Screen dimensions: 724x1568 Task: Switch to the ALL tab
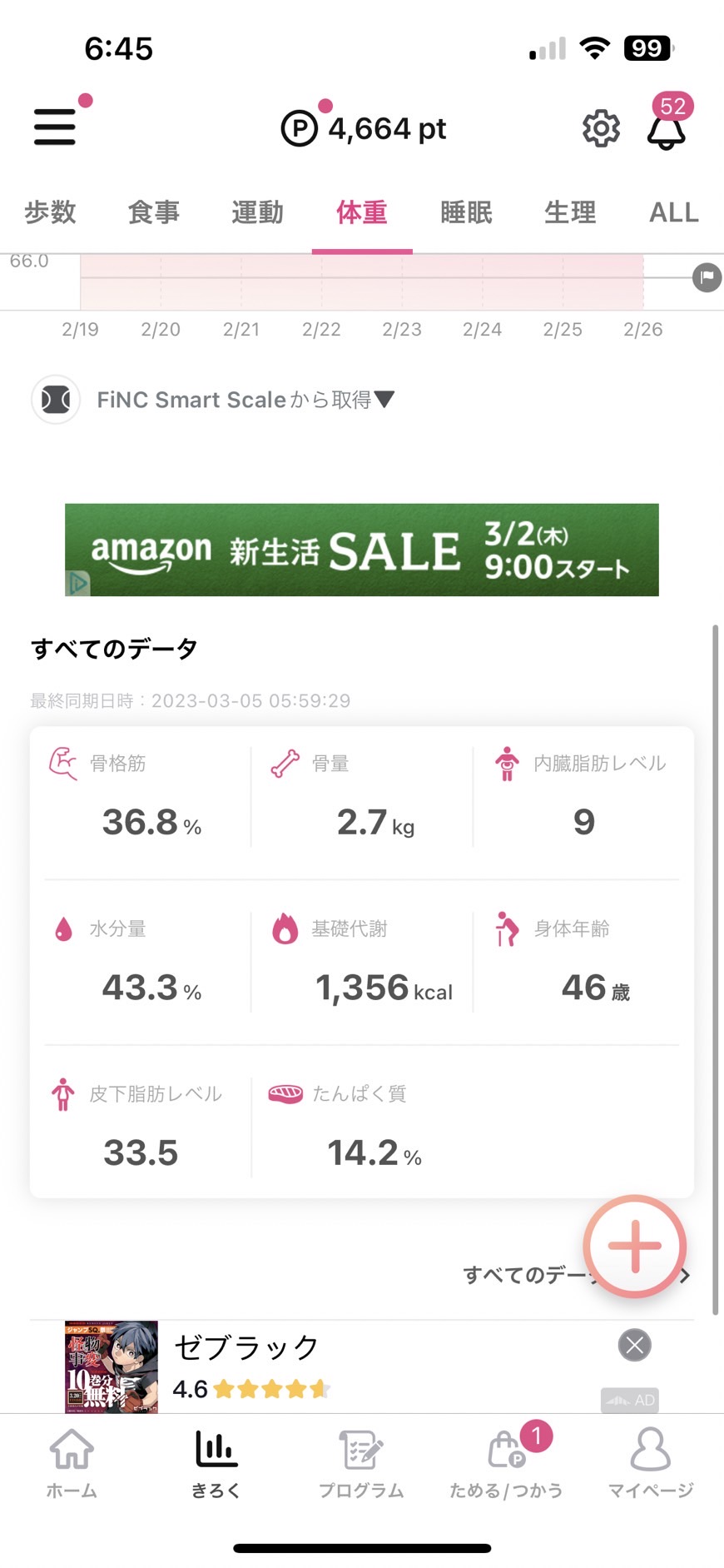click(x=674, y=212)
